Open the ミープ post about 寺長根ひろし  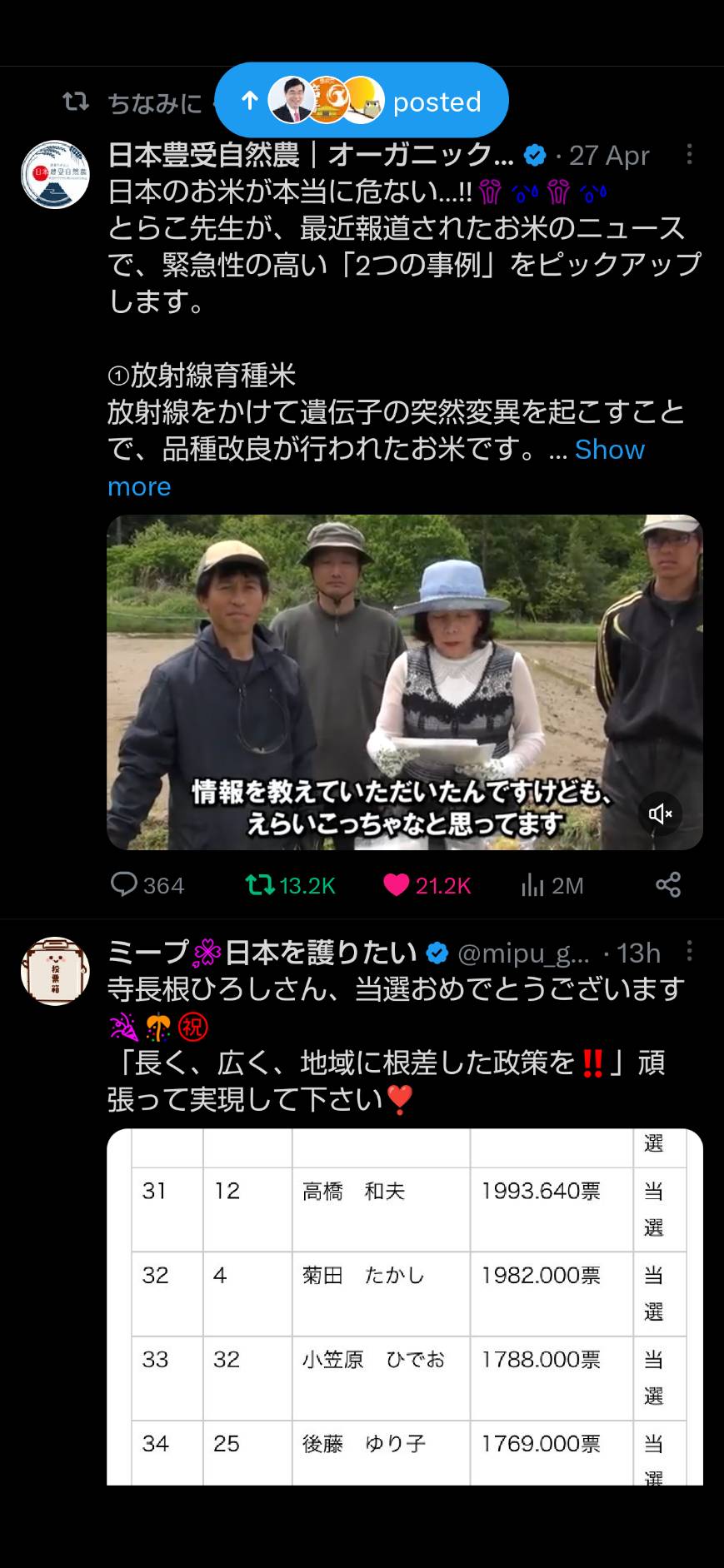(x=396, y=1044)
